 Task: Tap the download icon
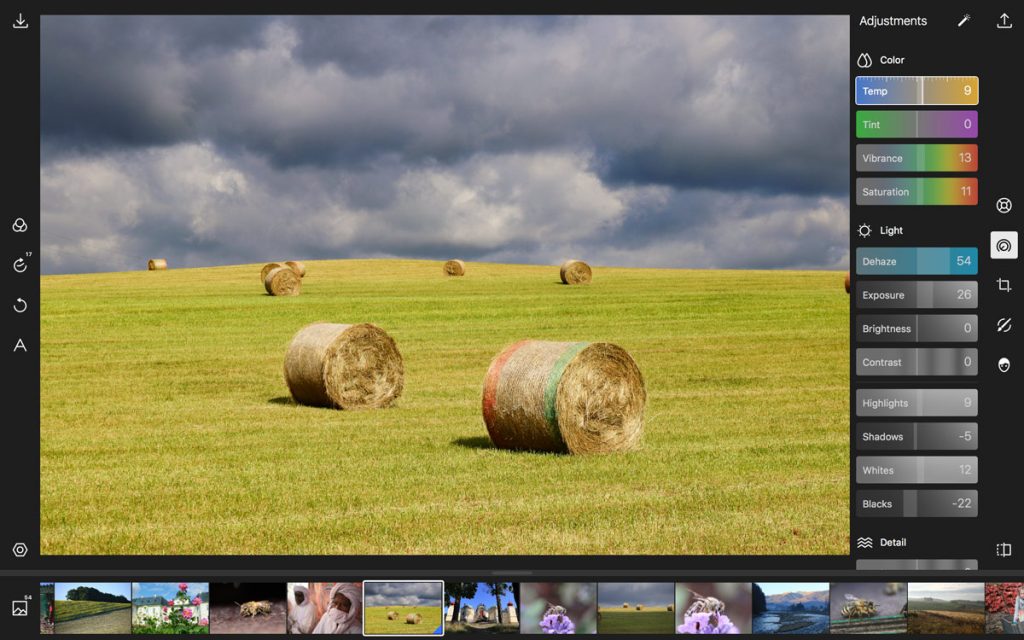20,21
